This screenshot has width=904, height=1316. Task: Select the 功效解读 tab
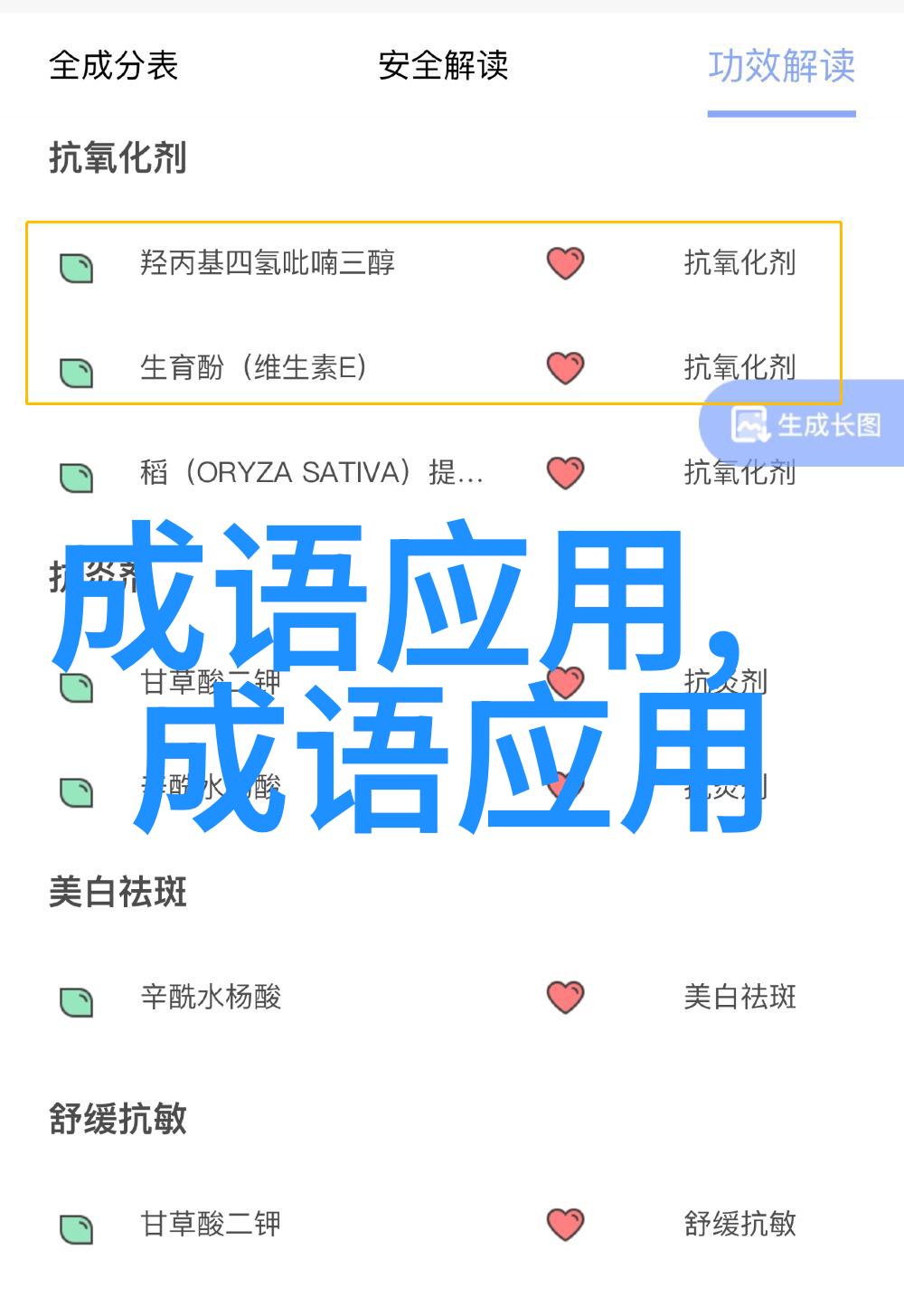[x=781, y=66]
